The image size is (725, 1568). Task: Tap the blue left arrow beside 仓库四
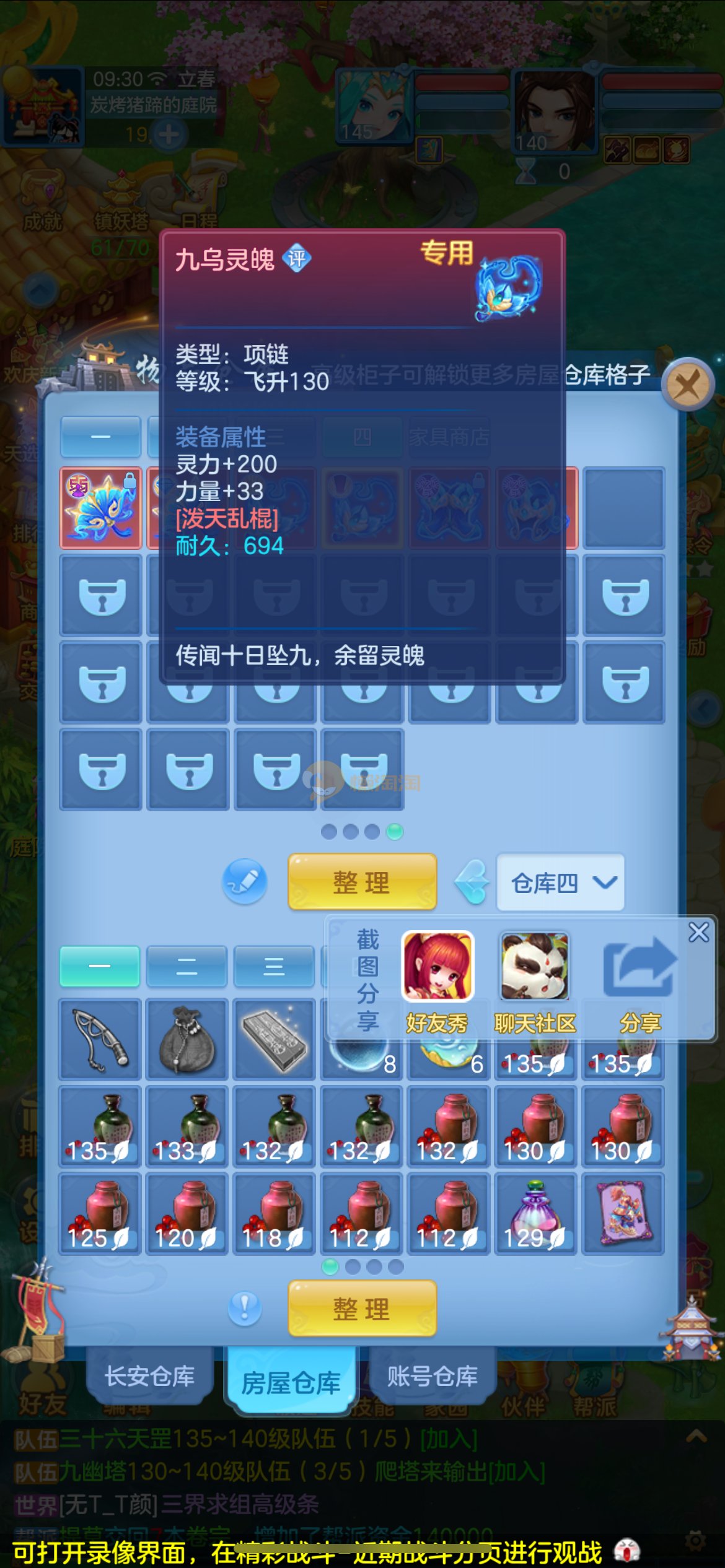click(472, 882)
